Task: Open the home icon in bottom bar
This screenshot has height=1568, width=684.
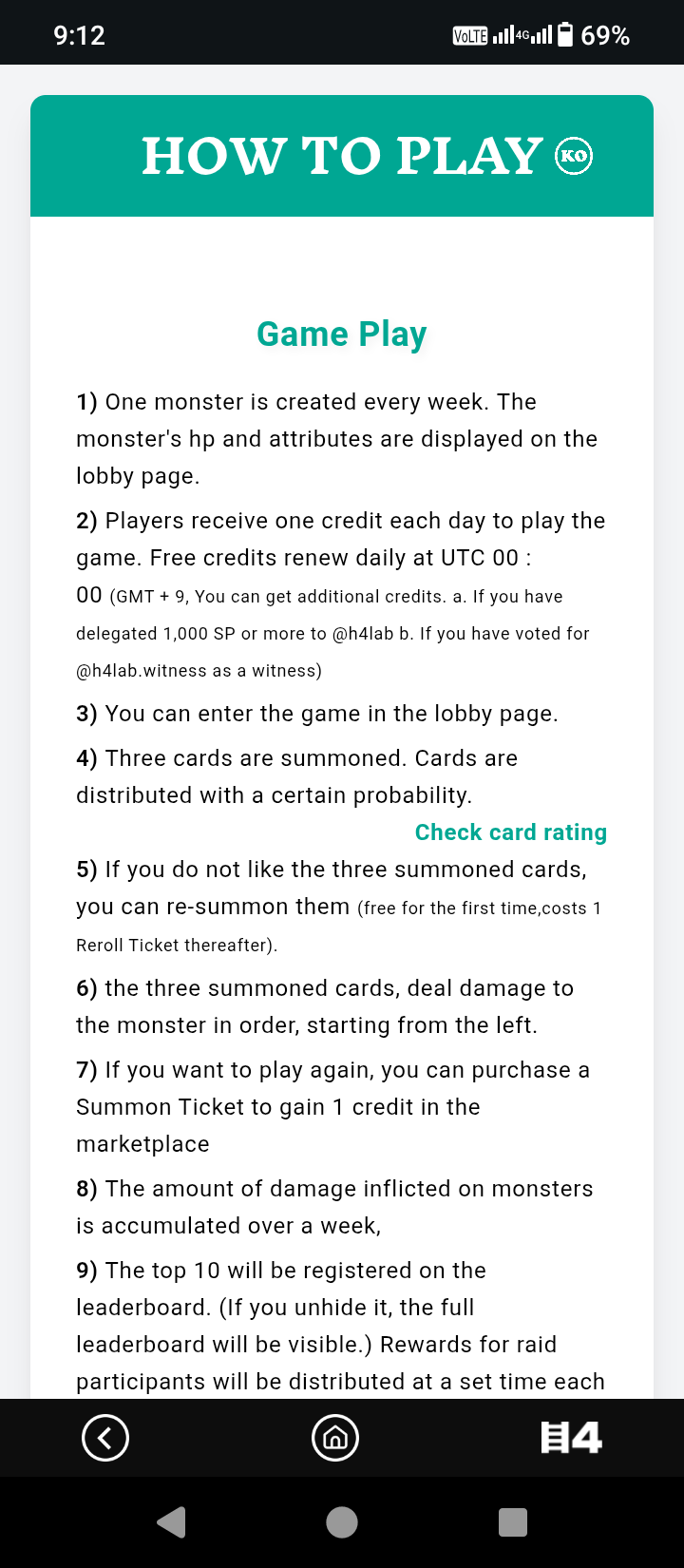Action: tap(335, 1438)
